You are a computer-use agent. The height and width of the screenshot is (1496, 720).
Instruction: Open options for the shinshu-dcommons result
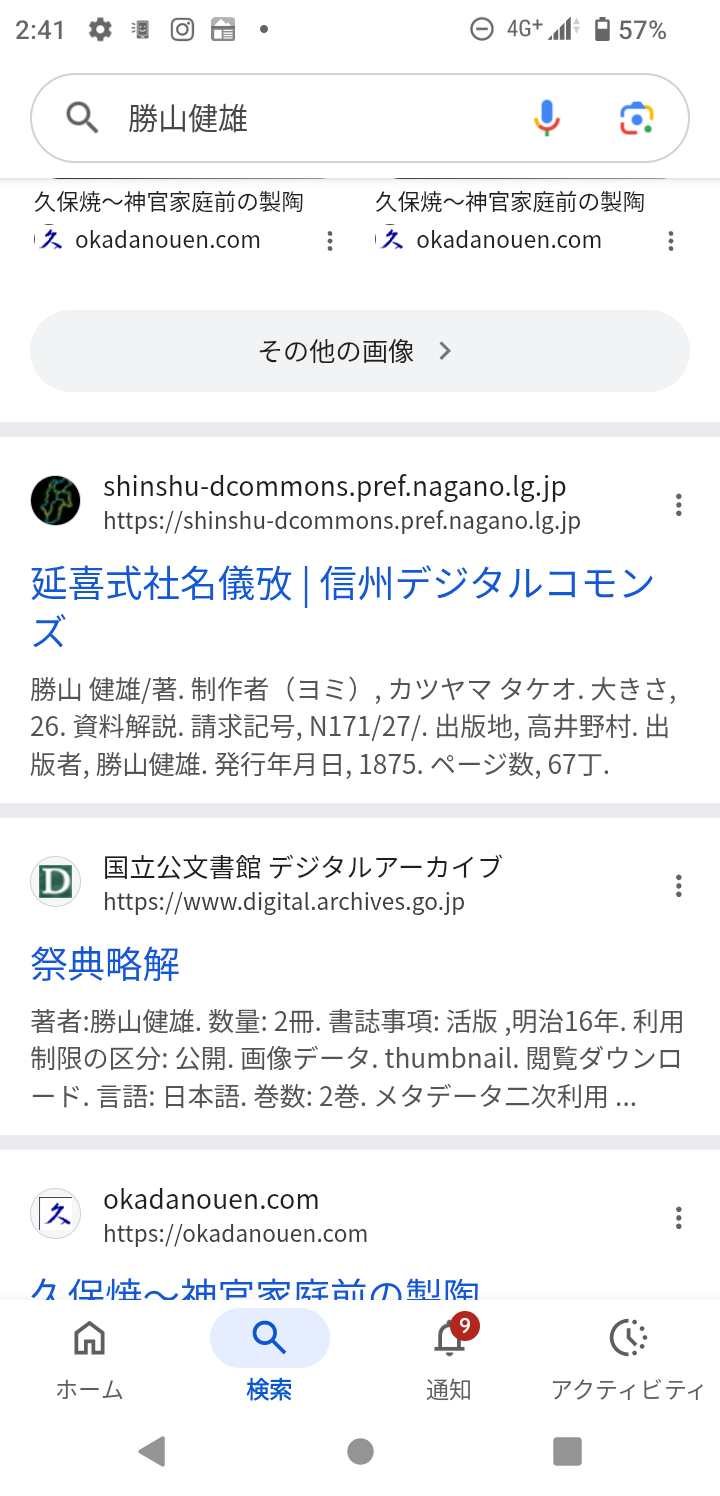(678, 504)
